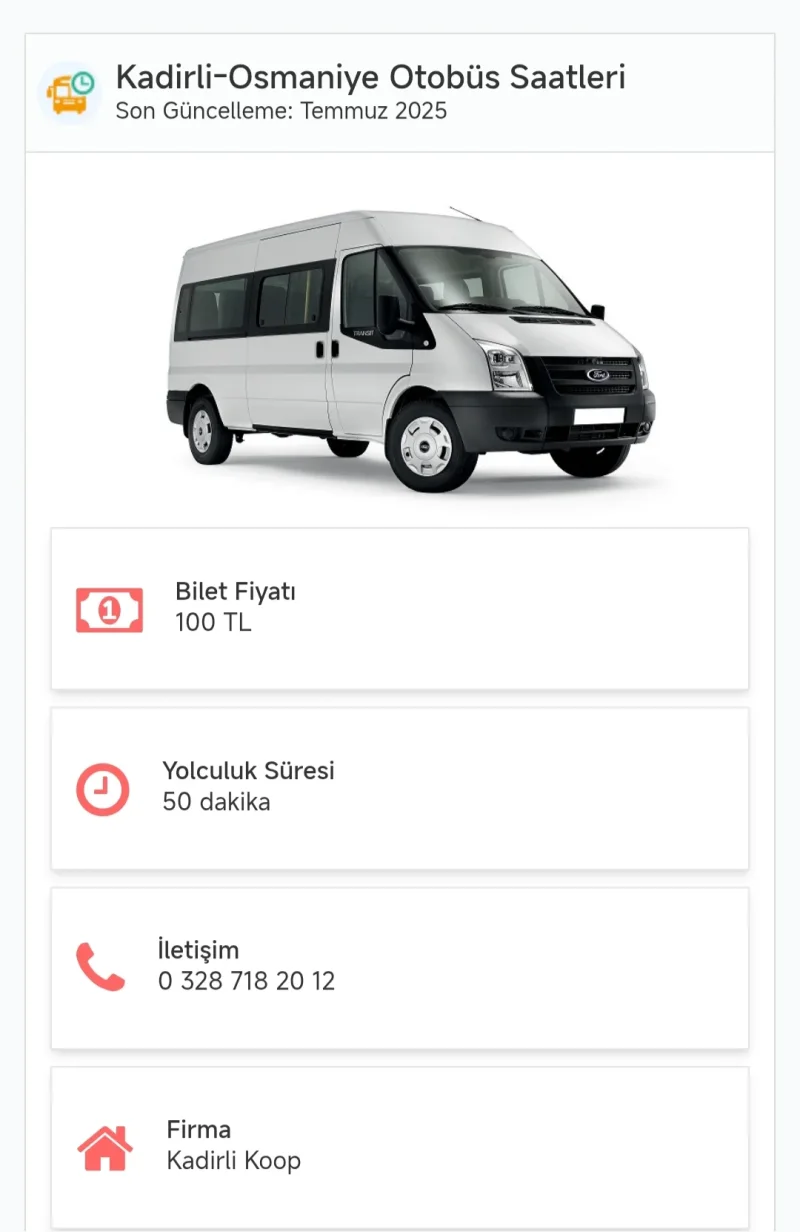Call the İletişim number 0 328 718 20 12
The width and height of the screenshot is (800, 1232).
click(x=246, y=981)
